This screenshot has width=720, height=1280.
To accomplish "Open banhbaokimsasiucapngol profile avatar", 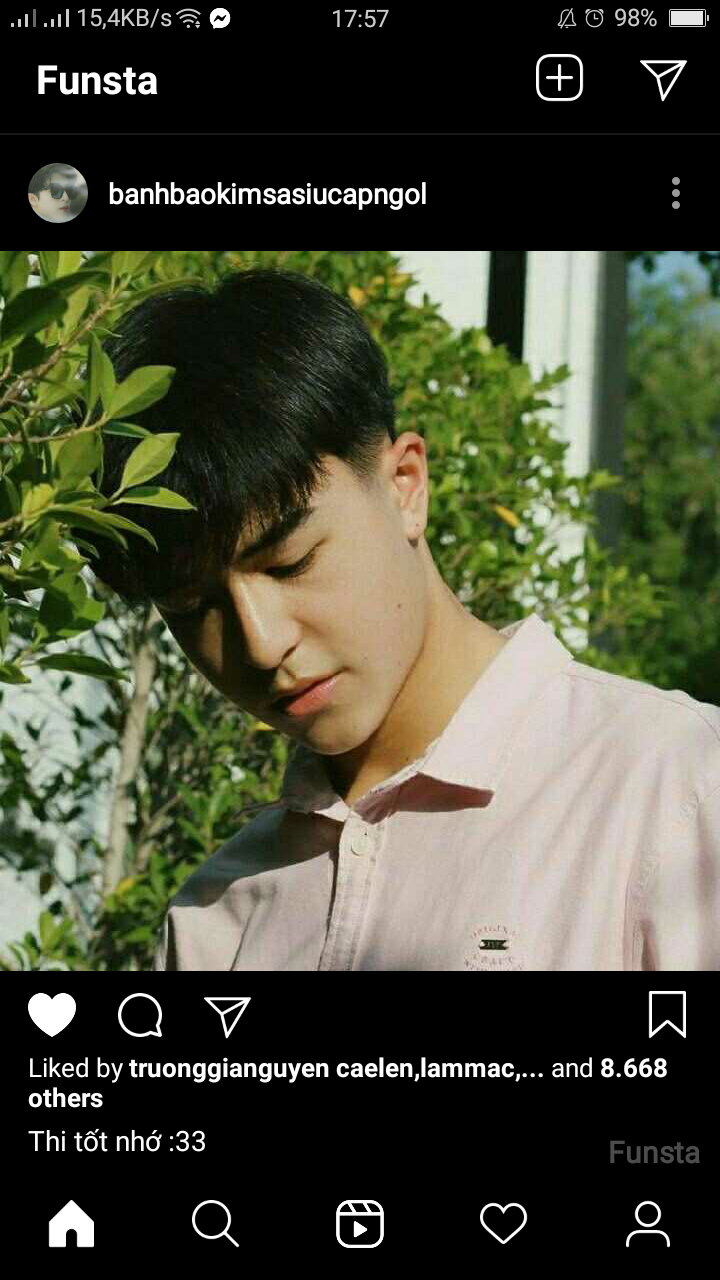I will 58,193.
